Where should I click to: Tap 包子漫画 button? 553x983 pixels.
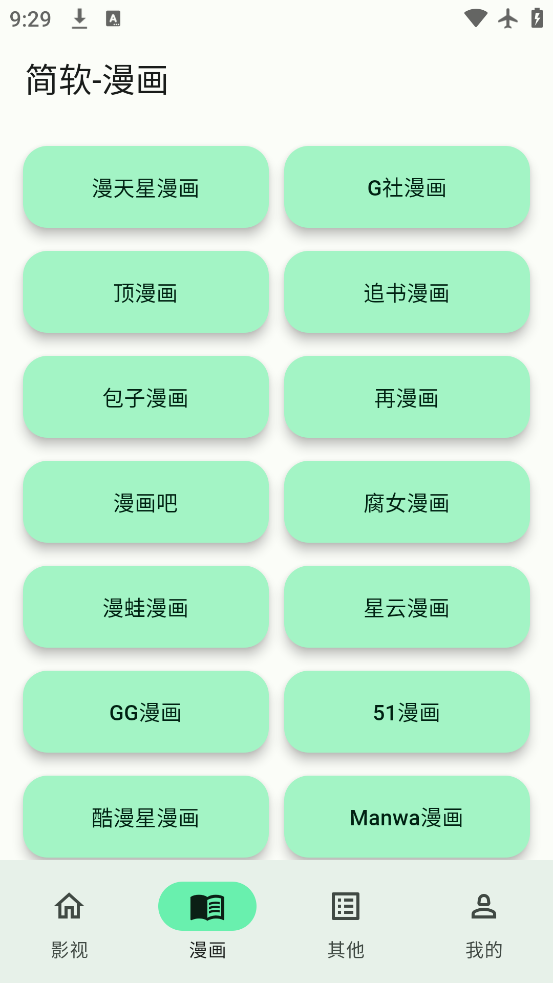pyautogui.click(x=146, y=397)
